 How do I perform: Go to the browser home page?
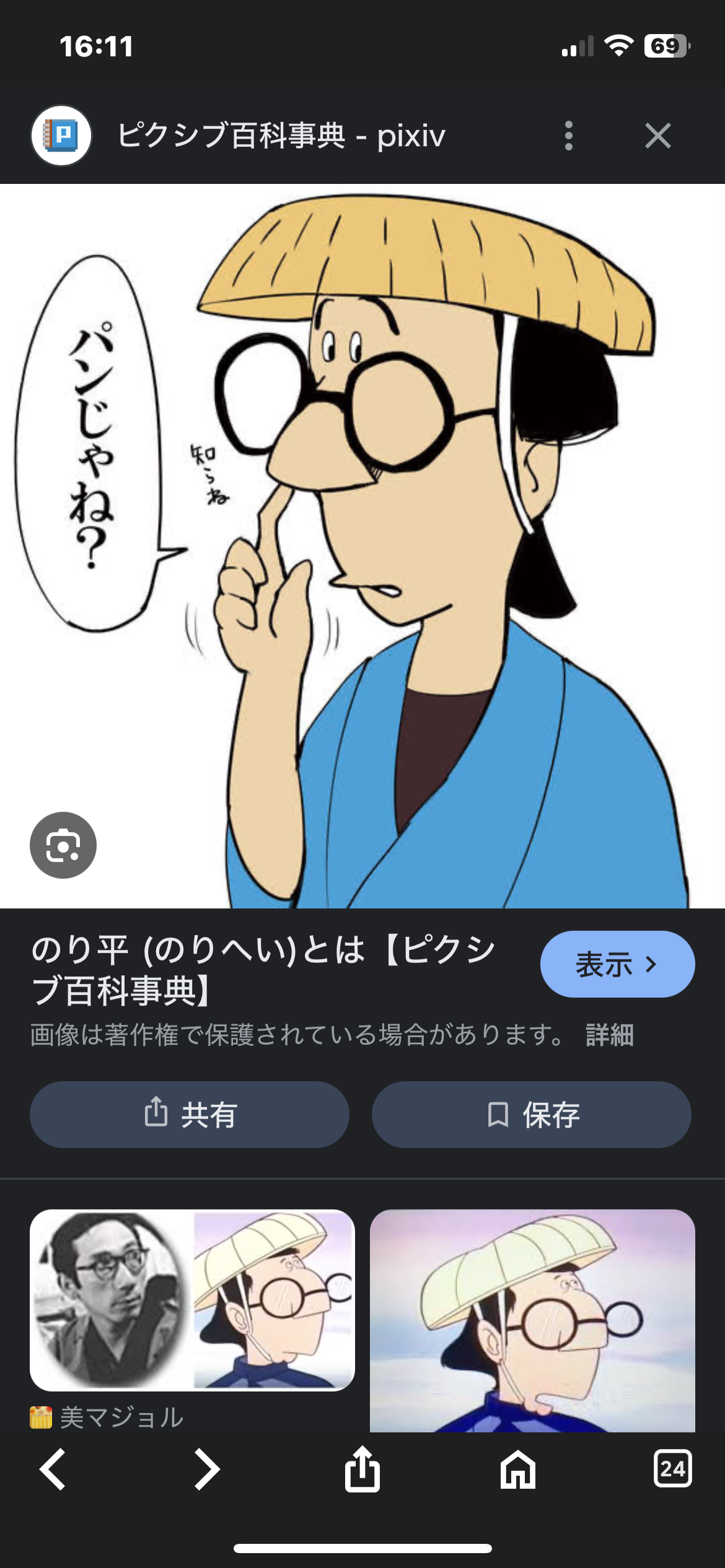pyautogui.click(x=517, y=1469)
